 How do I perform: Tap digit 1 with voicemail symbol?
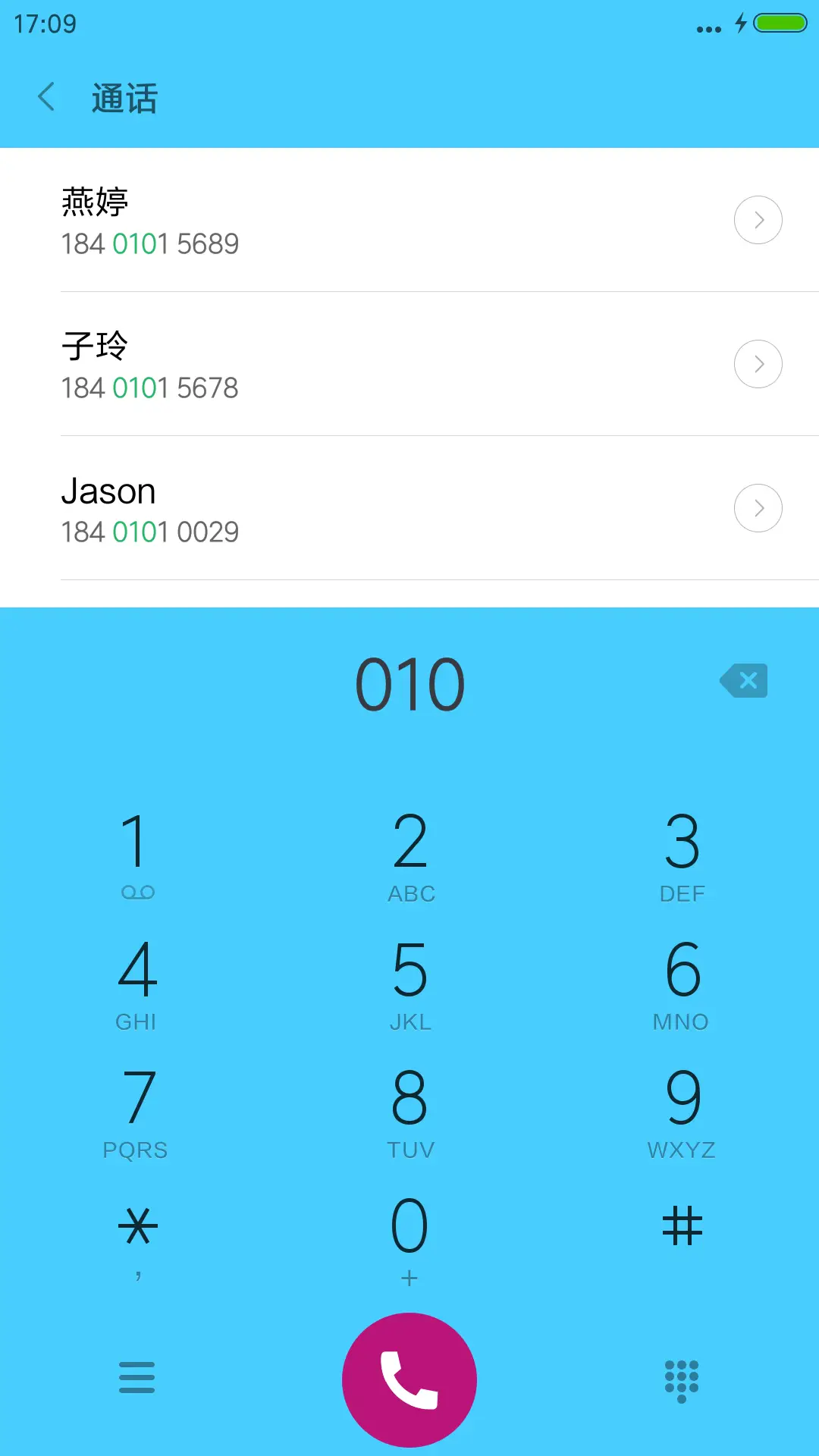136,853
